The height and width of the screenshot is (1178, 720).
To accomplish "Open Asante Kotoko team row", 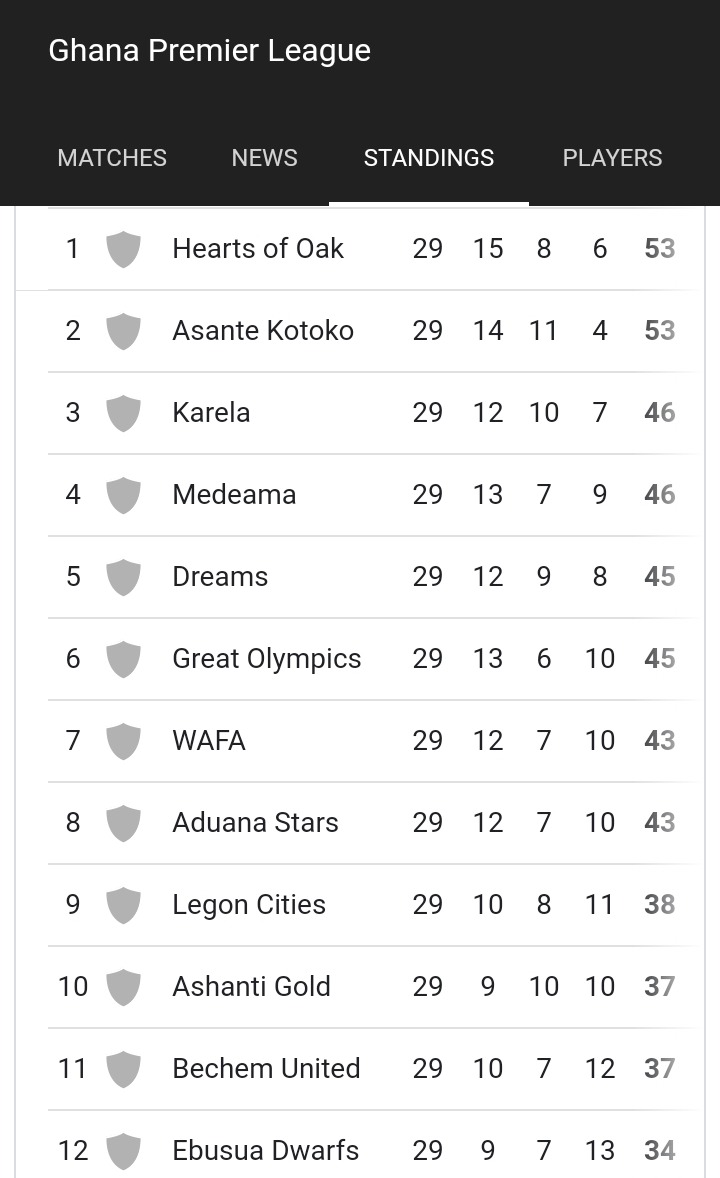I will coord(360,331).
